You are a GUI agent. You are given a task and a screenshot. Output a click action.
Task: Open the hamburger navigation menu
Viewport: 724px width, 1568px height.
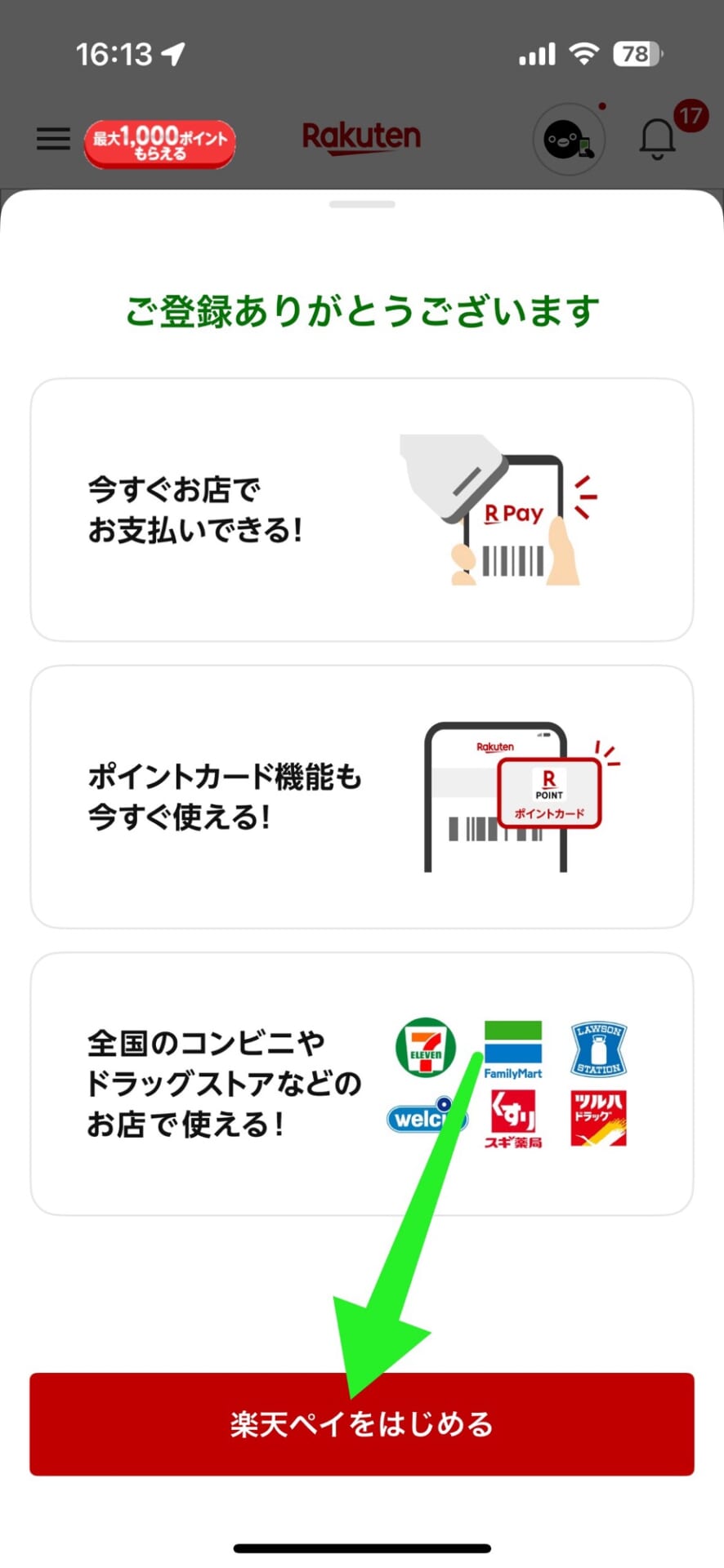(x=53, y=139)
